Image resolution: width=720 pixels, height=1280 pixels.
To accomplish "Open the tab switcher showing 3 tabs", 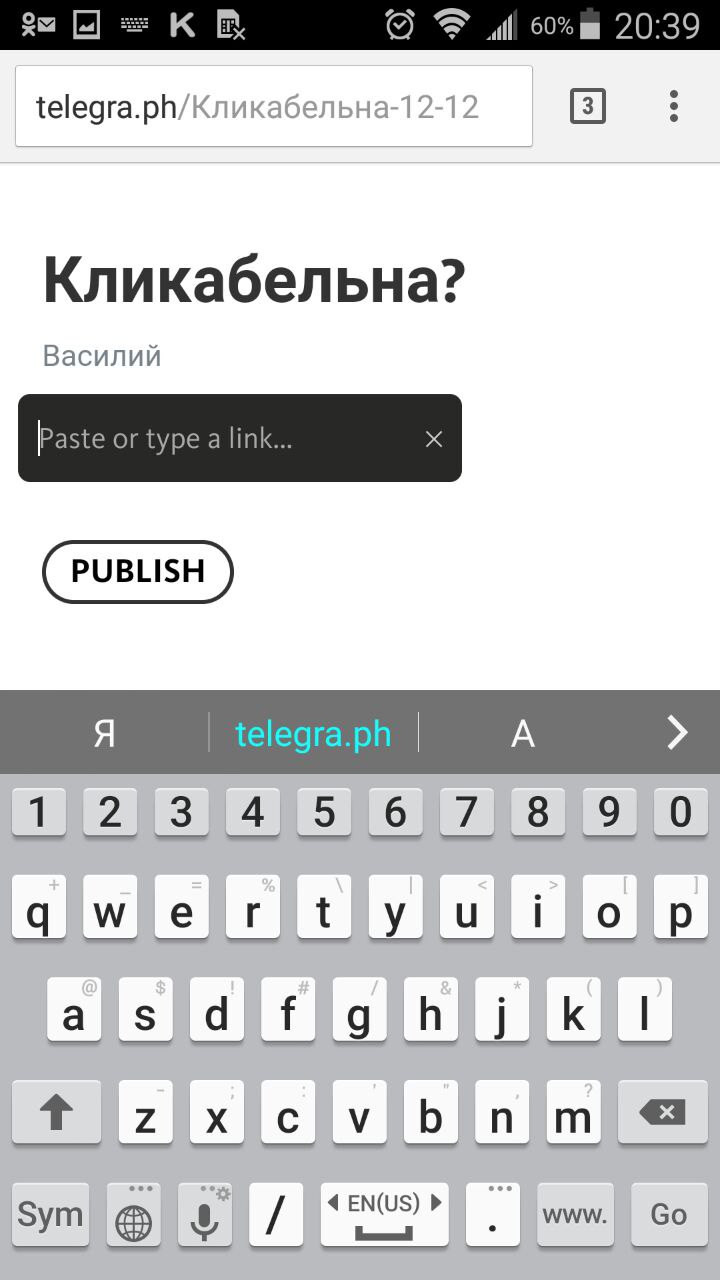I will pyautogui.click(x=587, y=106).
